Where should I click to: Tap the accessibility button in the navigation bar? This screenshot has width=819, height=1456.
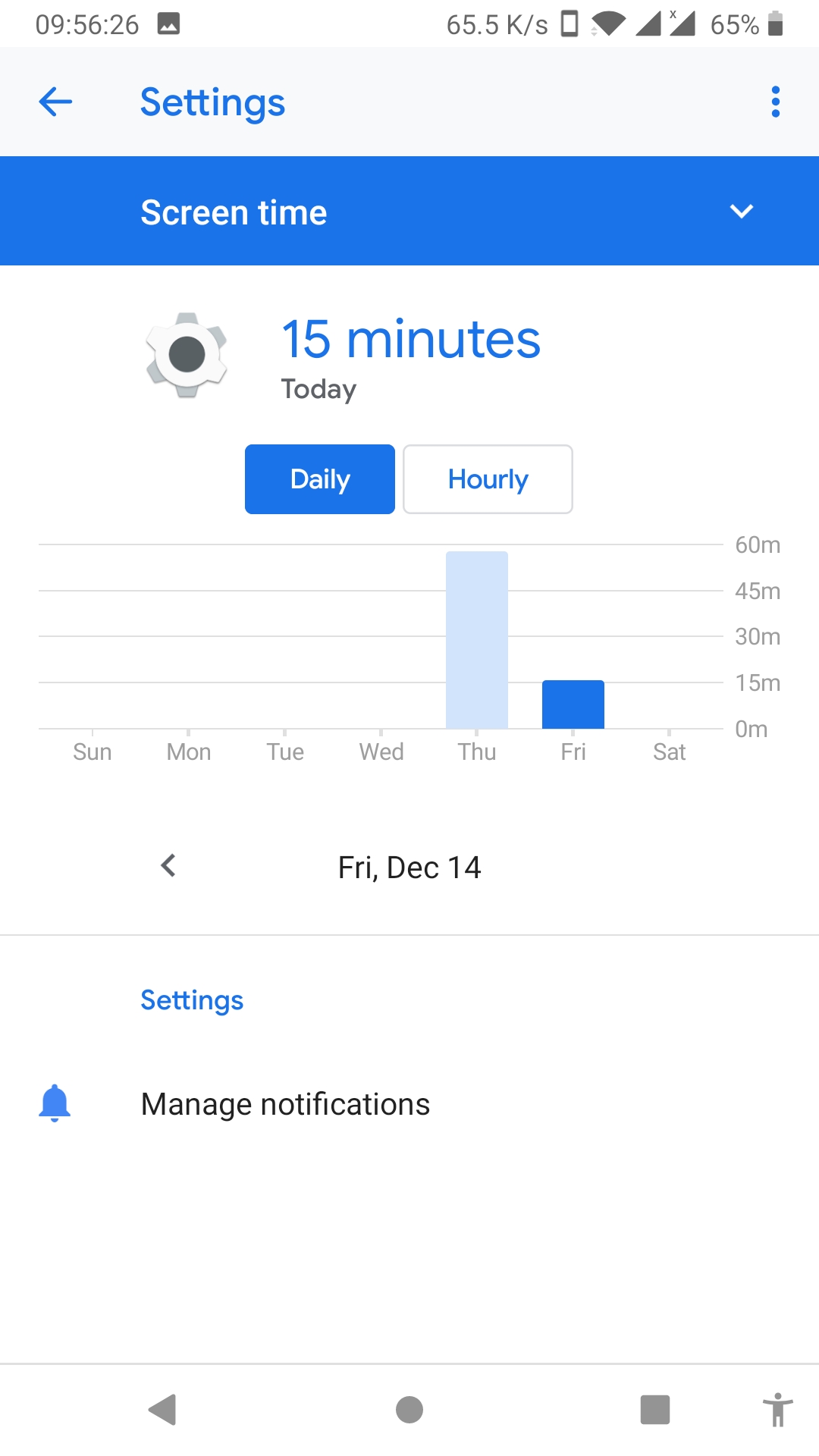(x=777, y=1410)
